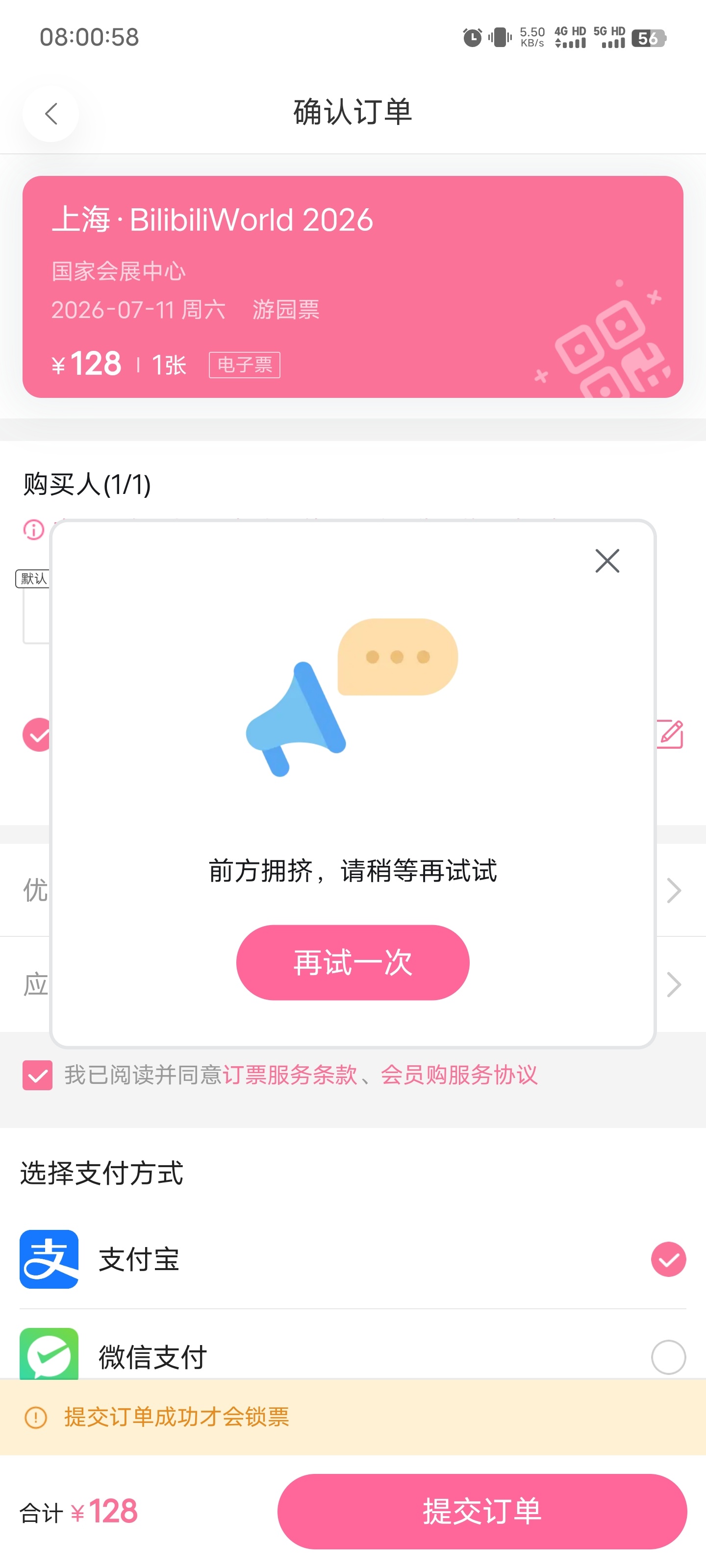Uncheck the terms agreement checkbox
The height and width of the screenshot is (1568, 706).
point(38,1075)
